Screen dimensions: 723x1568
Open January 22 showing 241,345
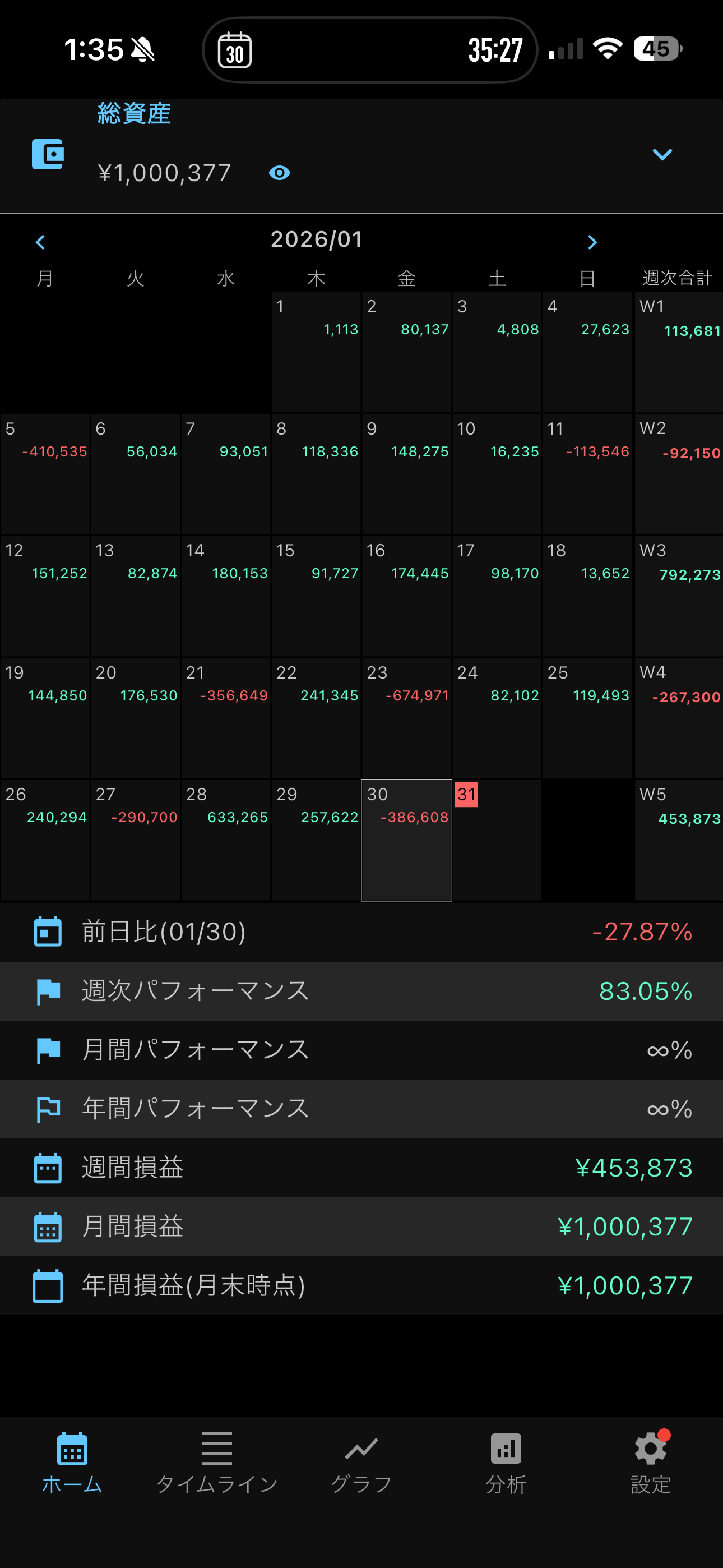pos(316,718)
